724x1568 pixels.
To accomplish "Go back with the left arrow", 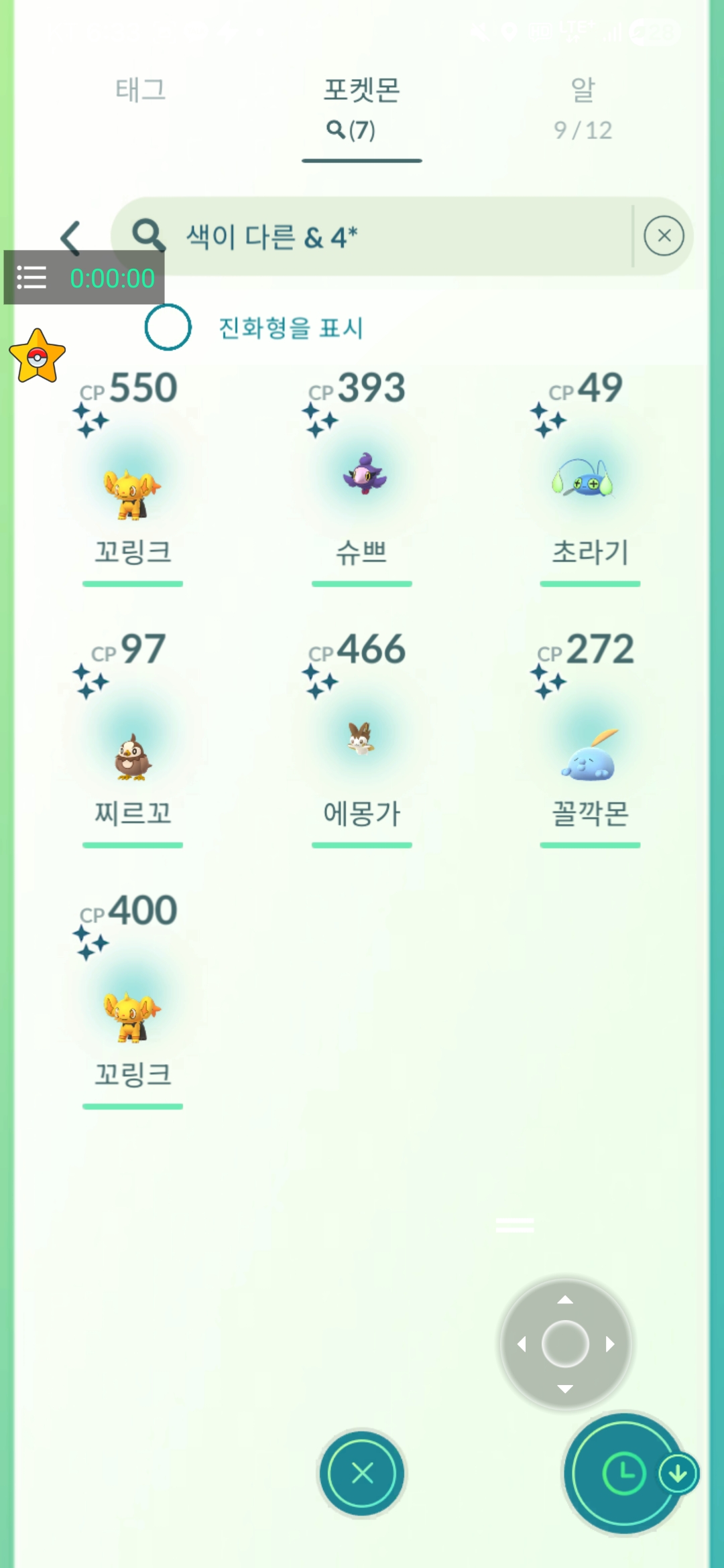I will 71,237.
